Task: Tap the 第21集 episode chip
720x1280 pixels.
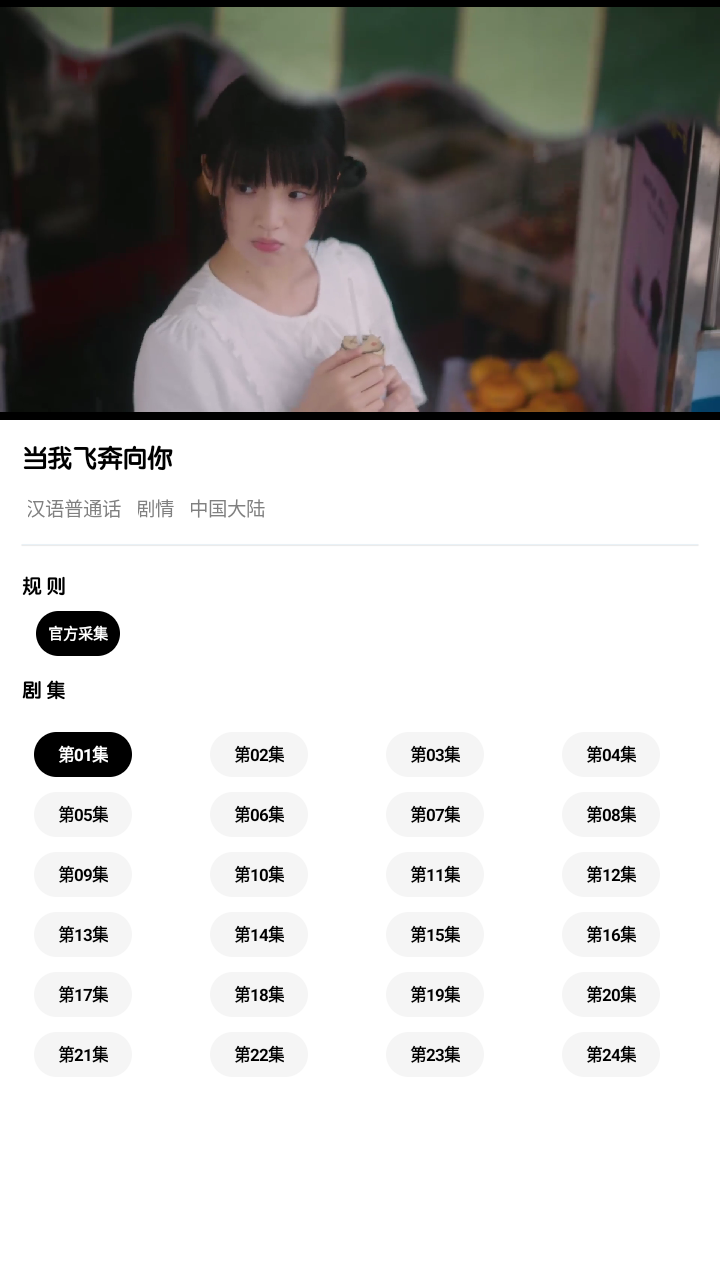Action: pos(83,1055)
